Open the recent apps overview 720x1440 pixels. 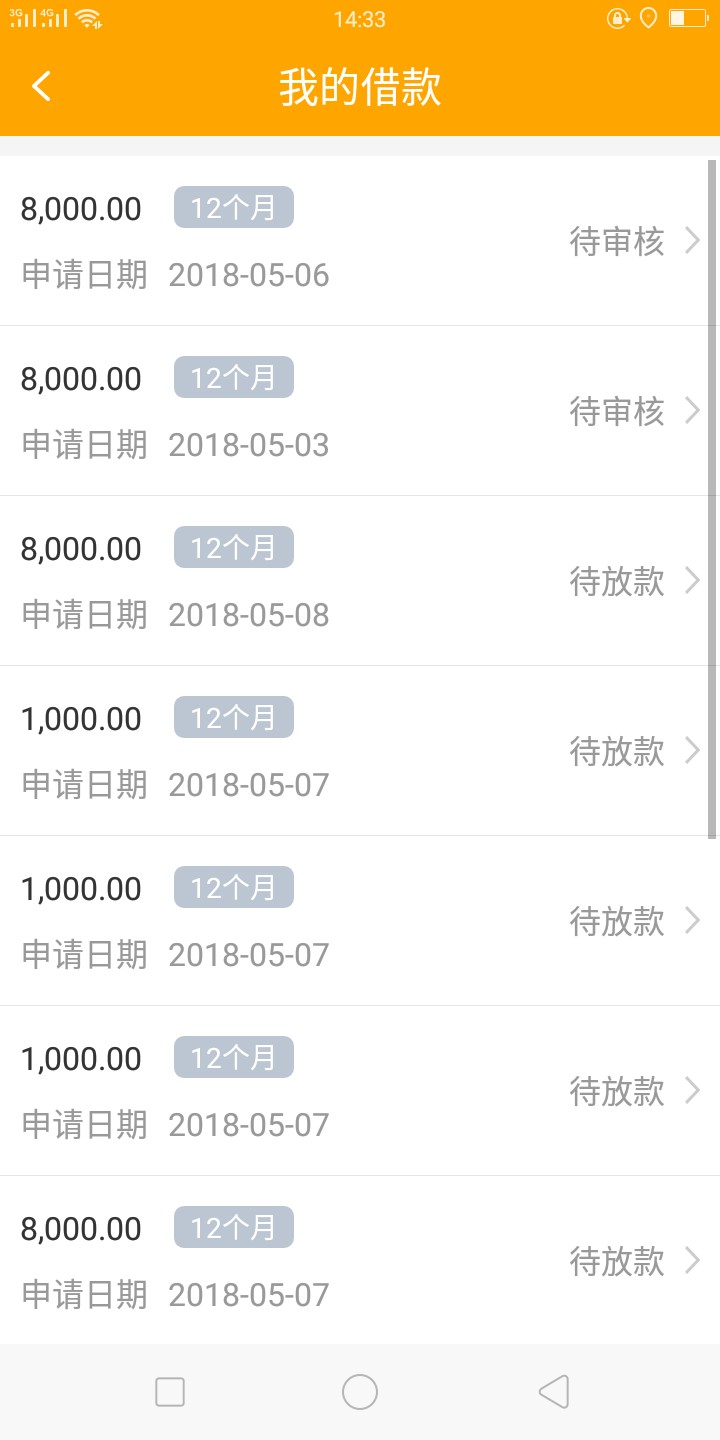(170, 1392)
